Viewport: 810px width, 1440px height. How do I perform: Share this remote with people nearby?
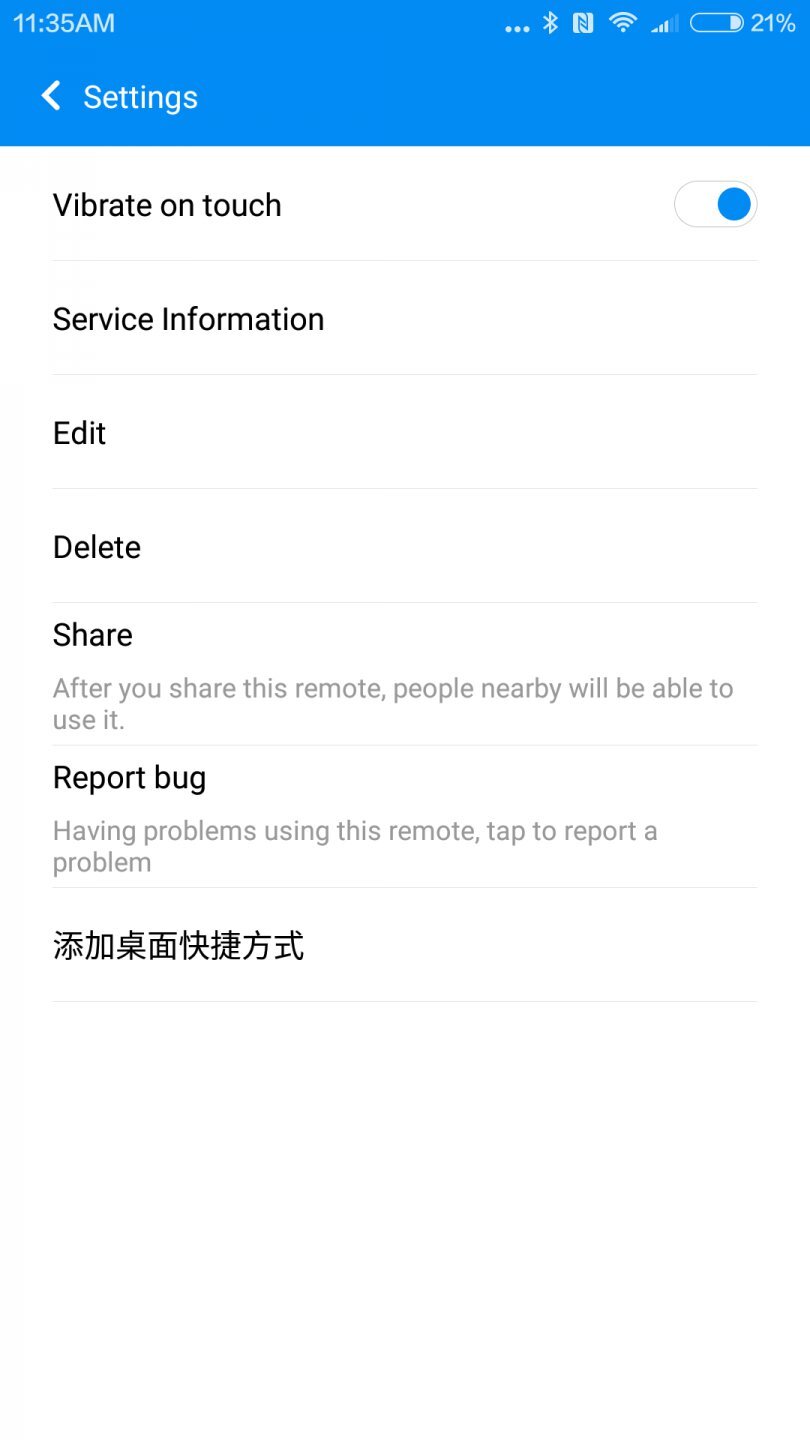click(x=92, y=634)
